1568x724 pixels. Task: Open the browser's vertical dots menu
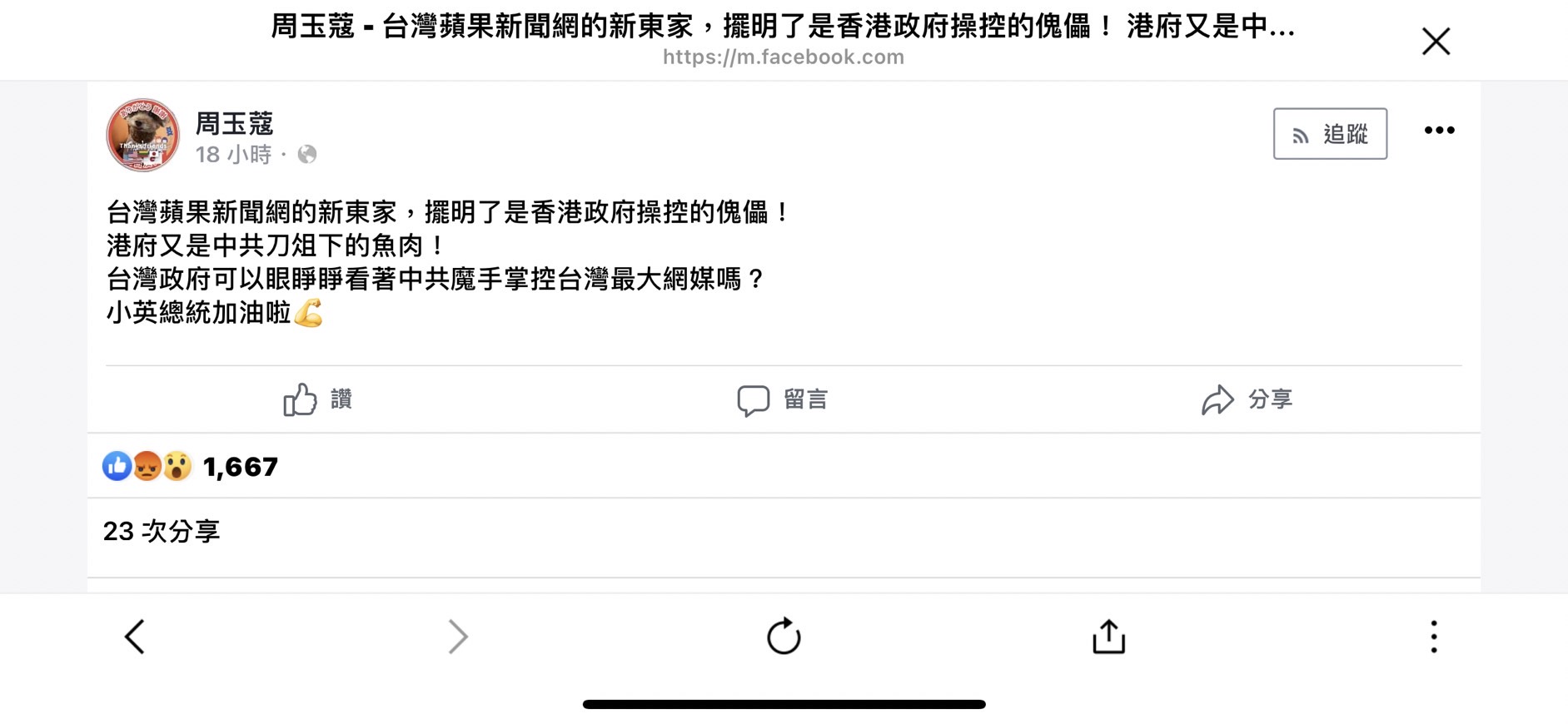click(x=1433, y=637)
